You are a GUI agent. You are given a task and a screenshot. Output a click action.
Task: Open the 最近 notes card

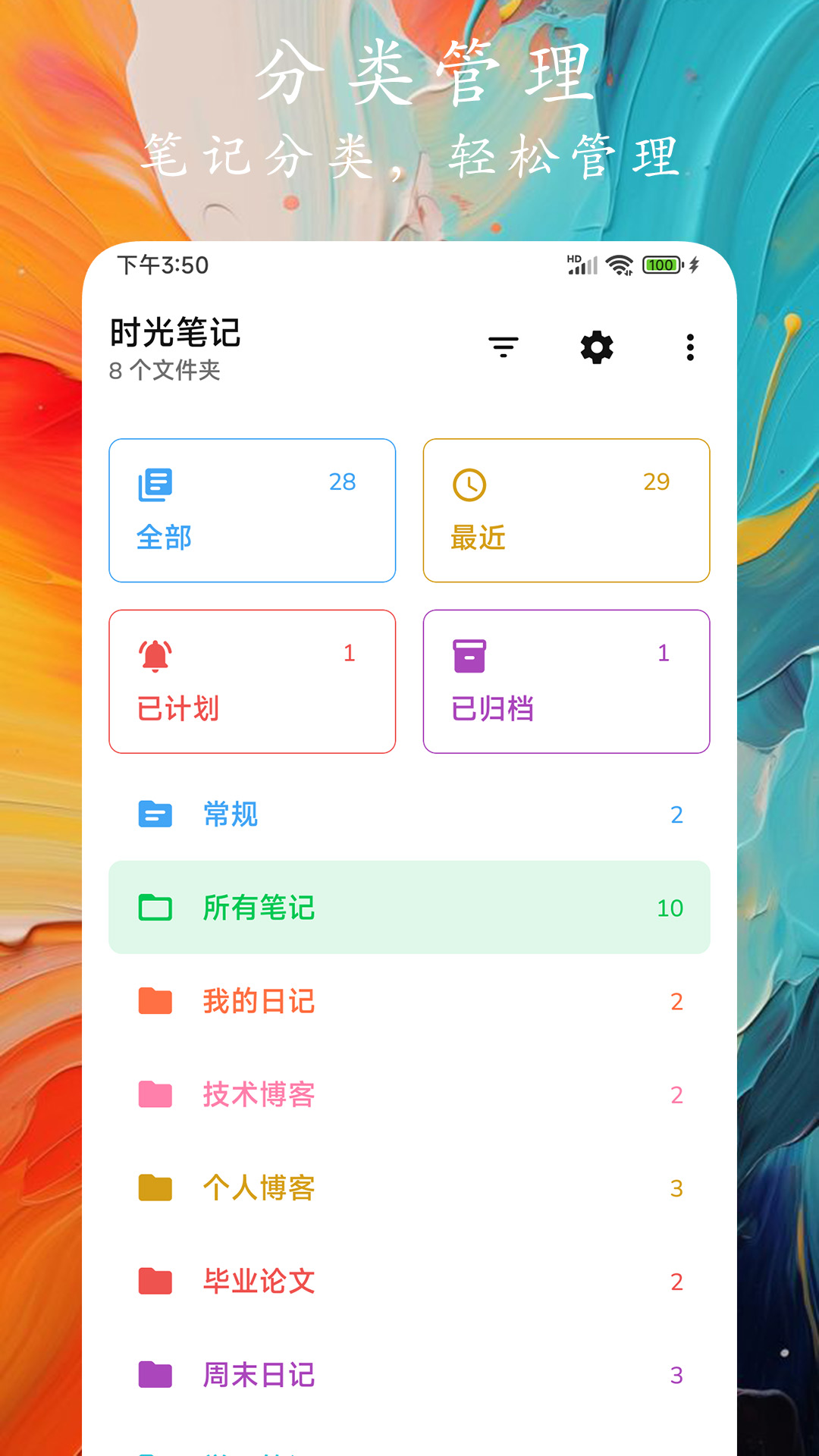[x=566, y=510]
